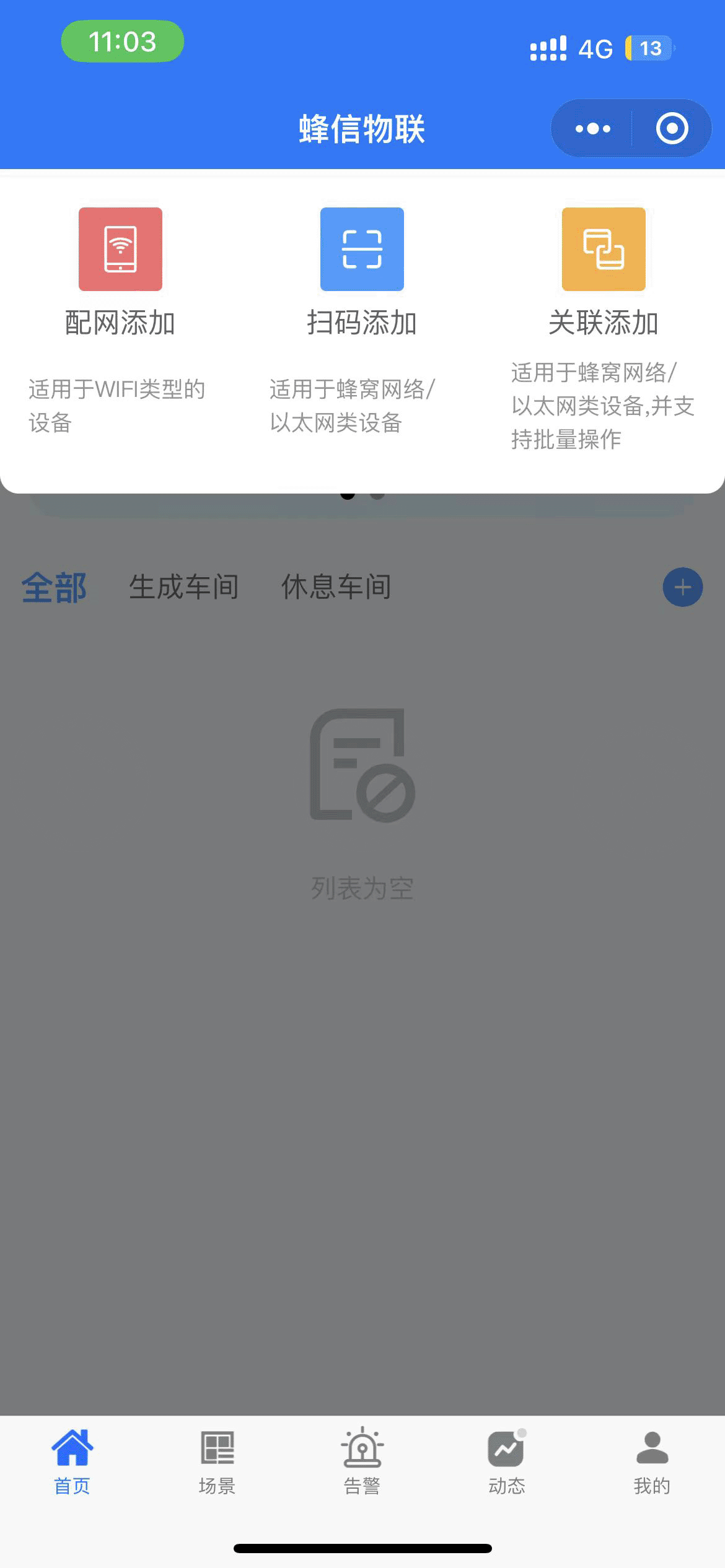The height and width of the screenshot is (1568, 725).
Task: Close the mini program with circle icon
Action: 672,129
